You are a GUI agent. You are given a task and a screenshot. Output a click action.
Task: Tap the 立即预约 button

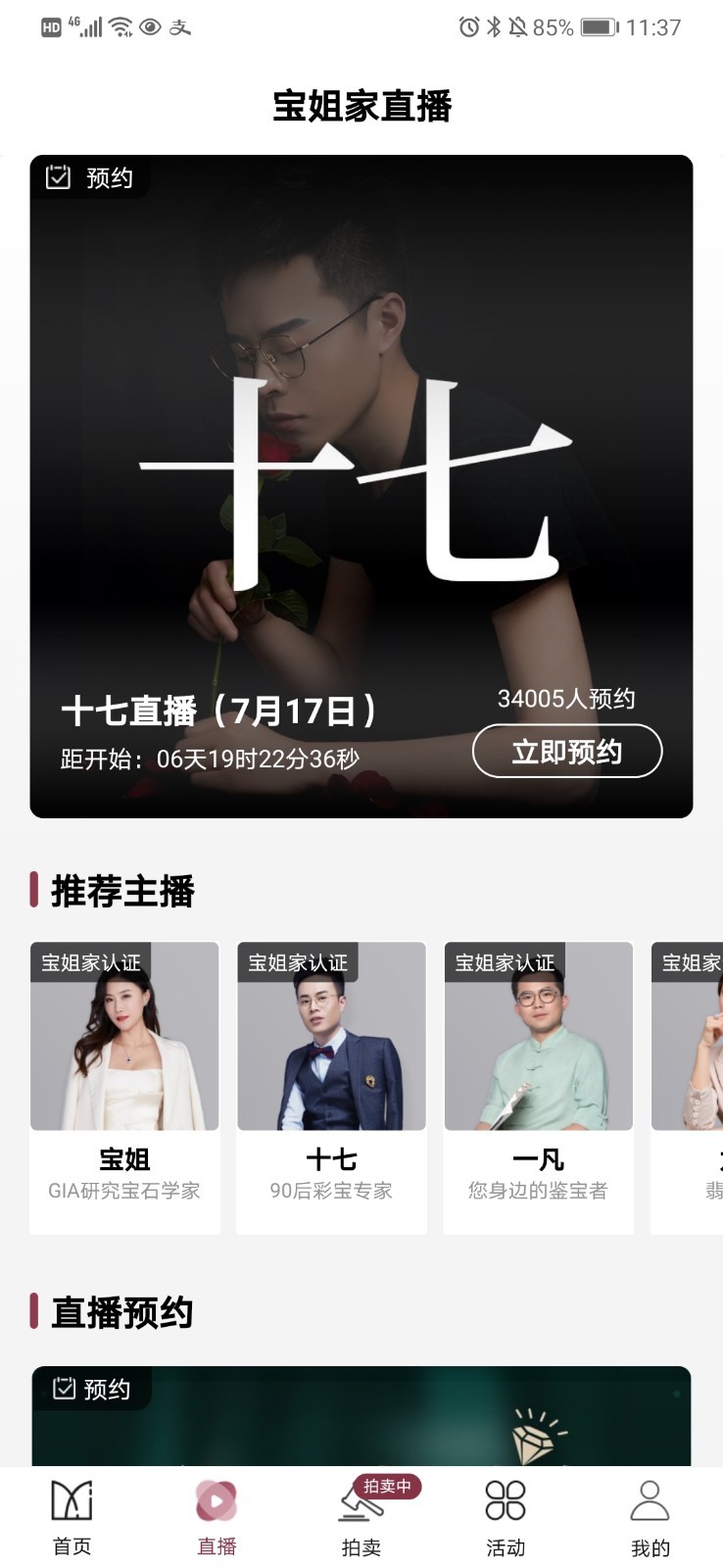click(x=567, y=752)
